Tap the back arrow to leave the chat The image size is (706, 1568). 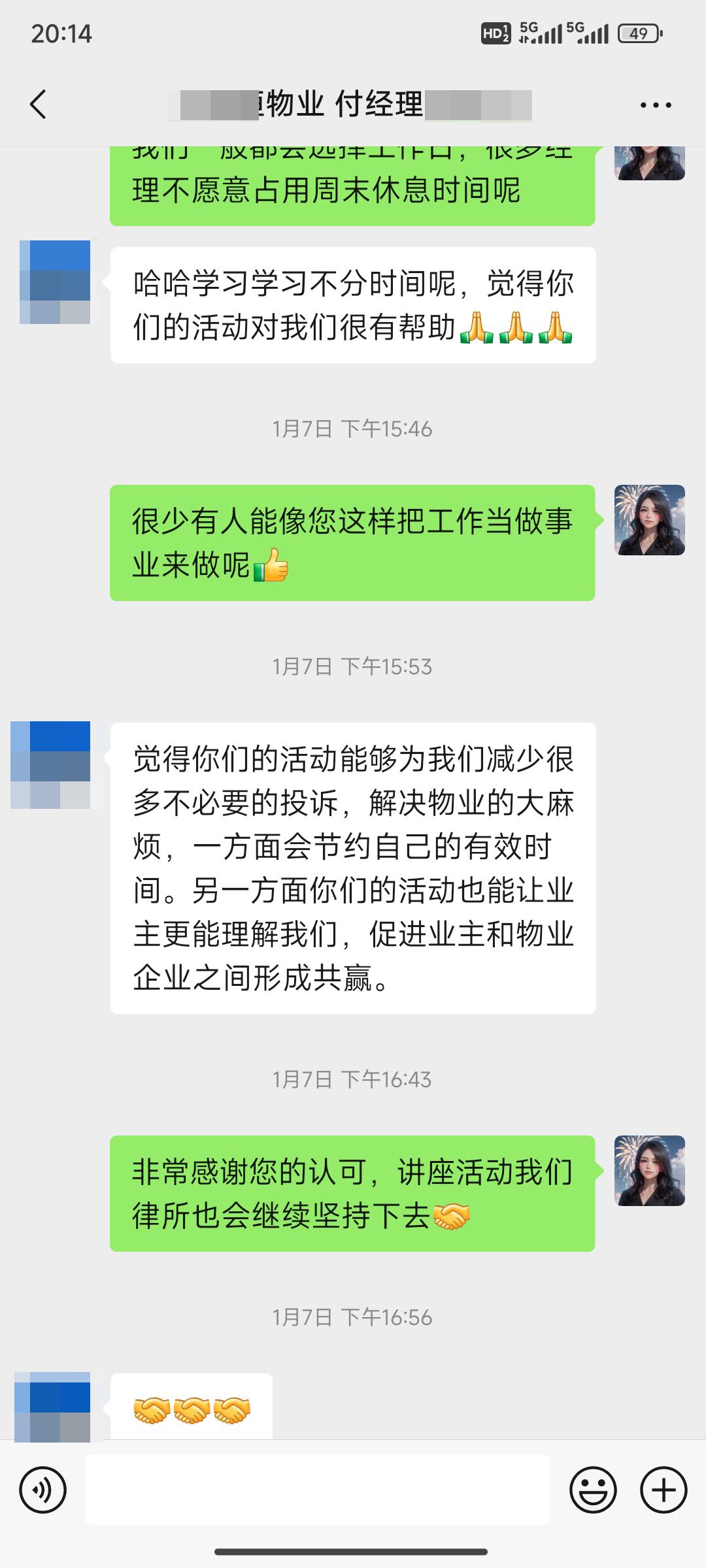(39, 105)
